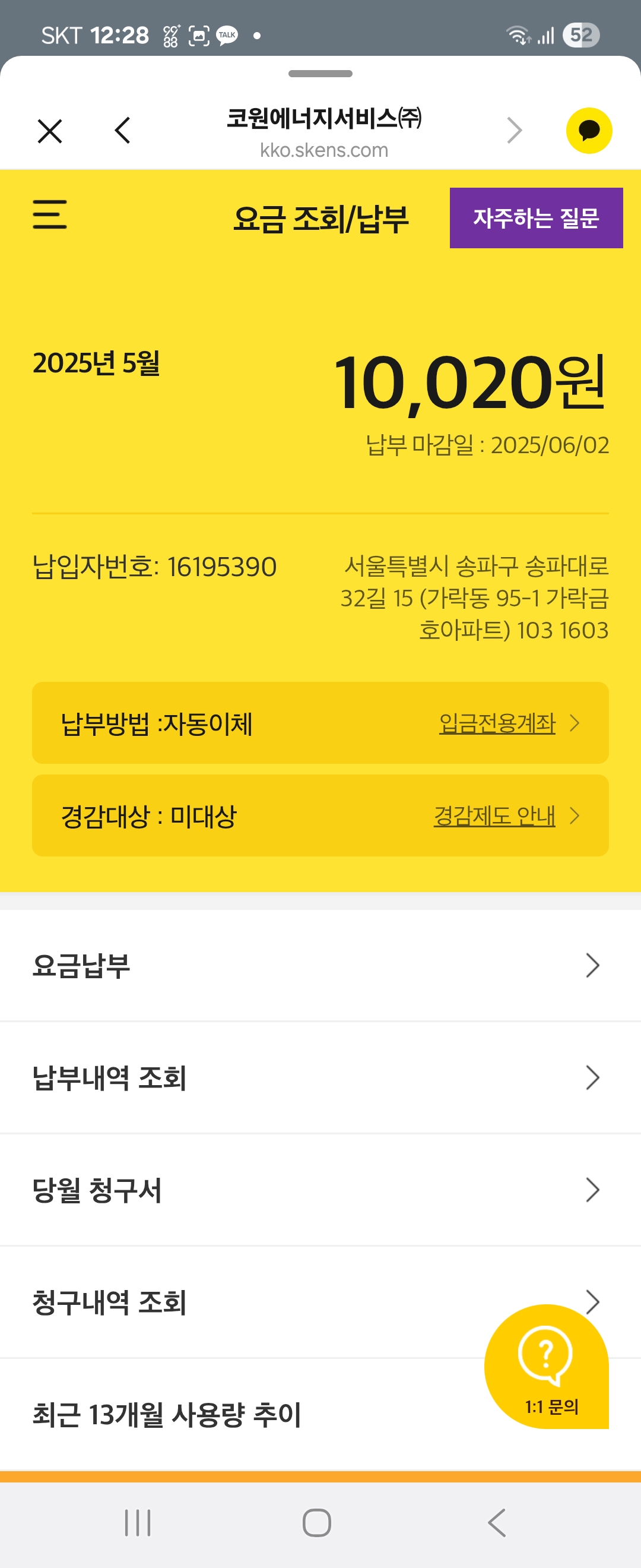Go forward with the right arrow
This screenshot has width=641, height=1568.
click(x=515, y=131)
